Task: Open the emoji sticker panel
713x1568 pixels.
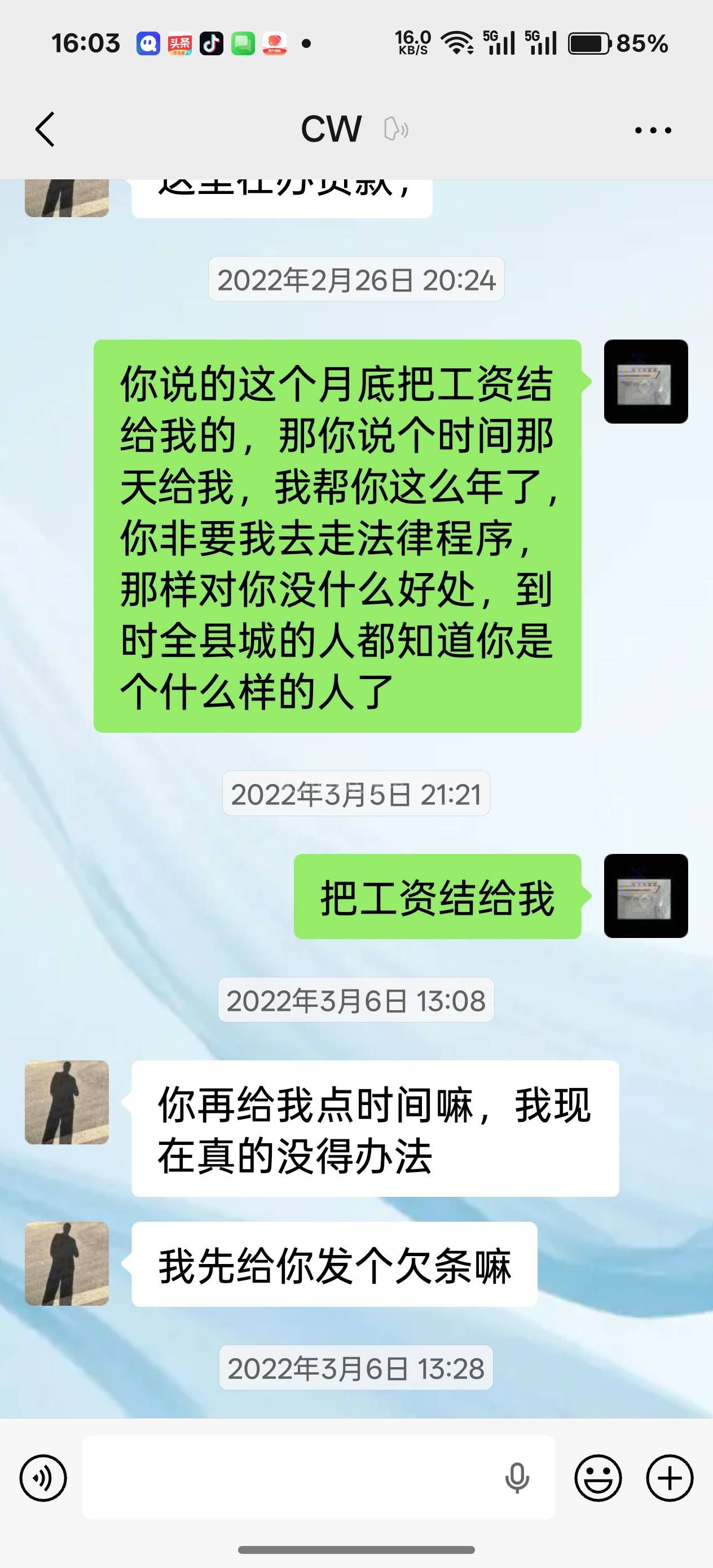Action: pyautogui.click(x=598, y=1477)
